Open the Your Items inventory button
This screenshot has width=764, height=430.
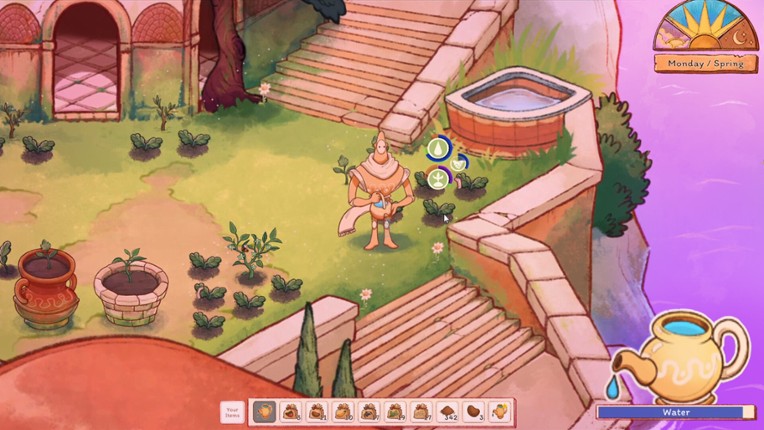tap(233, 412)
